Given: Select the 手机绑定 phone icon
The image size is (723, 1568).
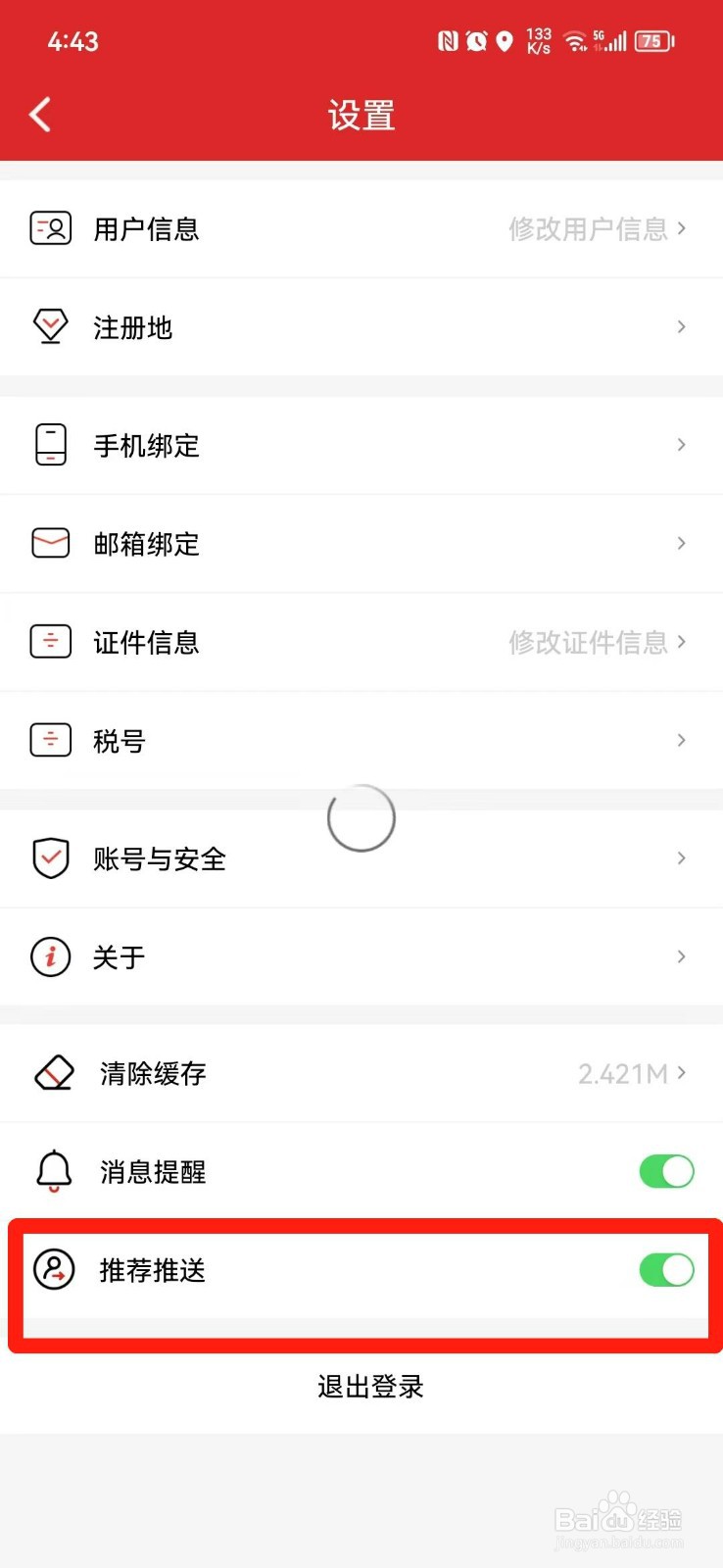Looking at the screenshot, I should 51,444.
